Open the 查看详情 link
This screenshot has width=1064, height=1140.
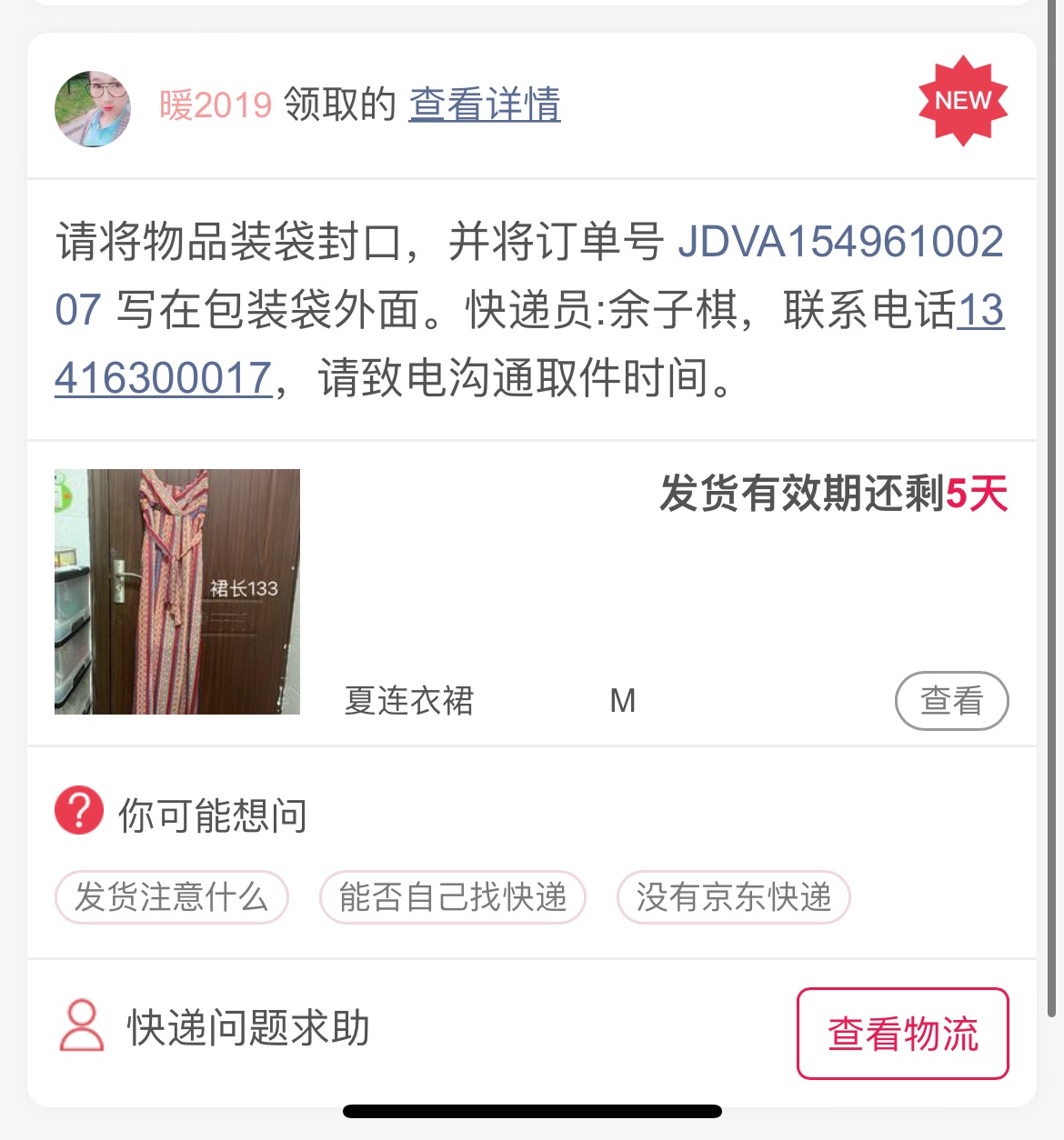(x=485, y=105)
